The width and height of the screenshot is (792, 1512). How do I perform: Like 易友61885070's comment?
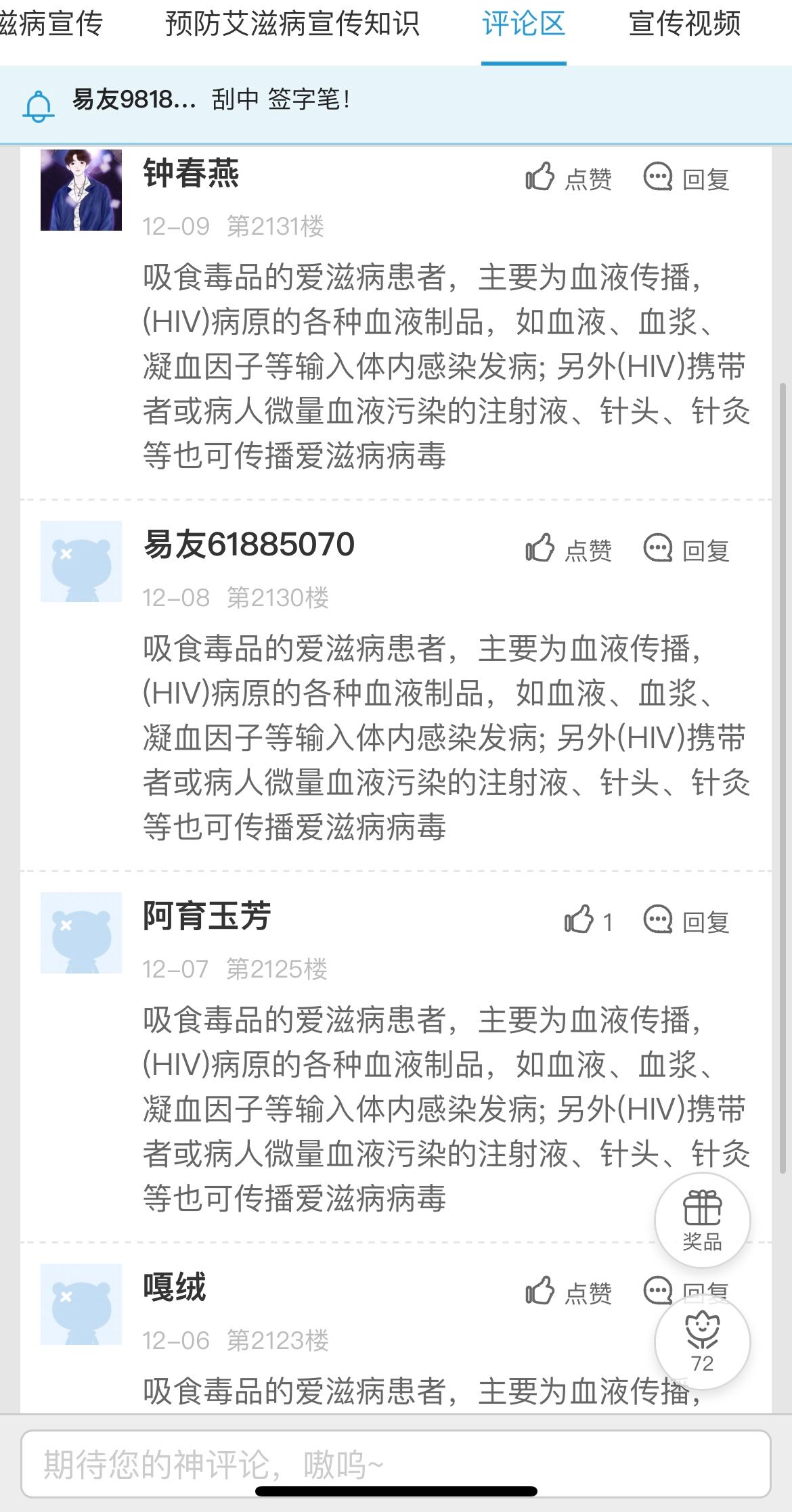569,550
